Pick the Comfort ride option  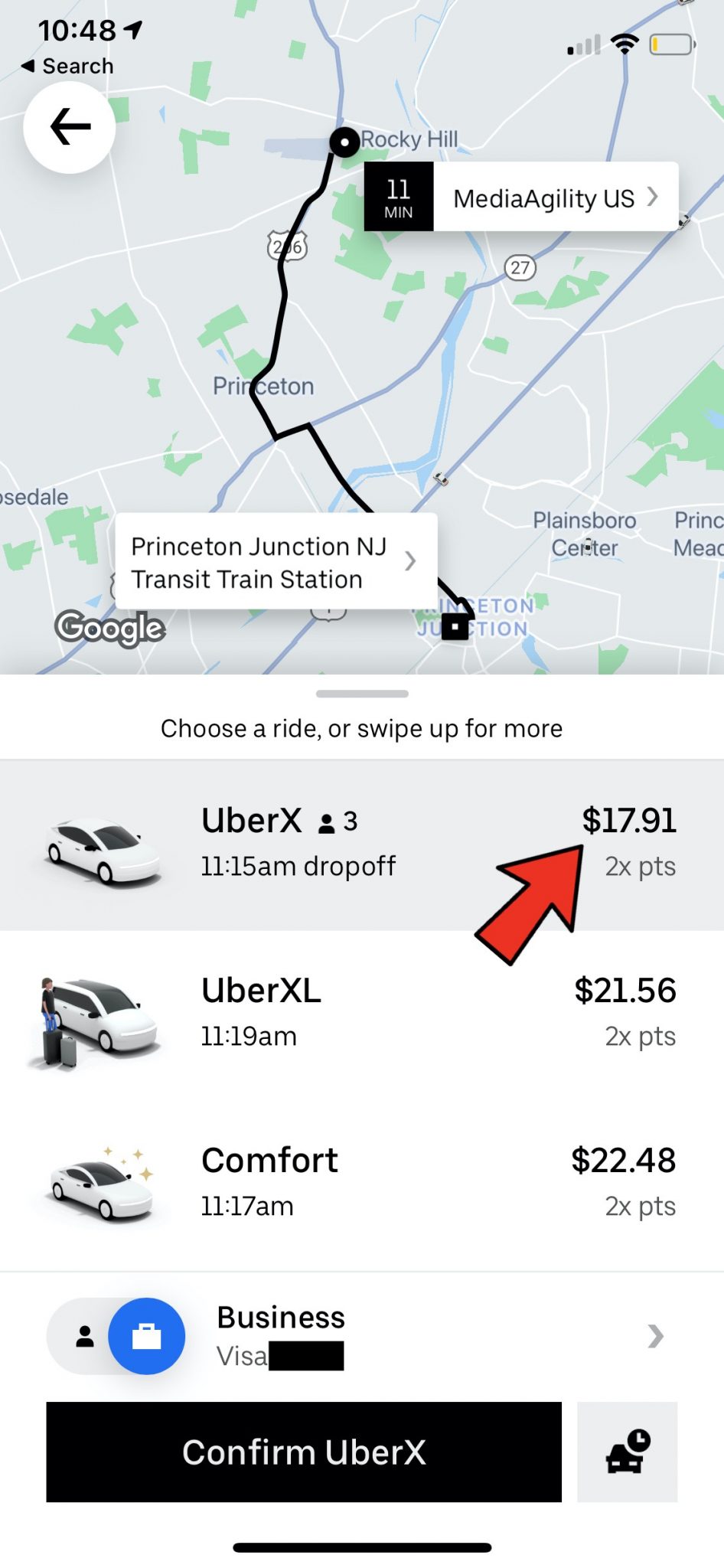pos(361,1184)
